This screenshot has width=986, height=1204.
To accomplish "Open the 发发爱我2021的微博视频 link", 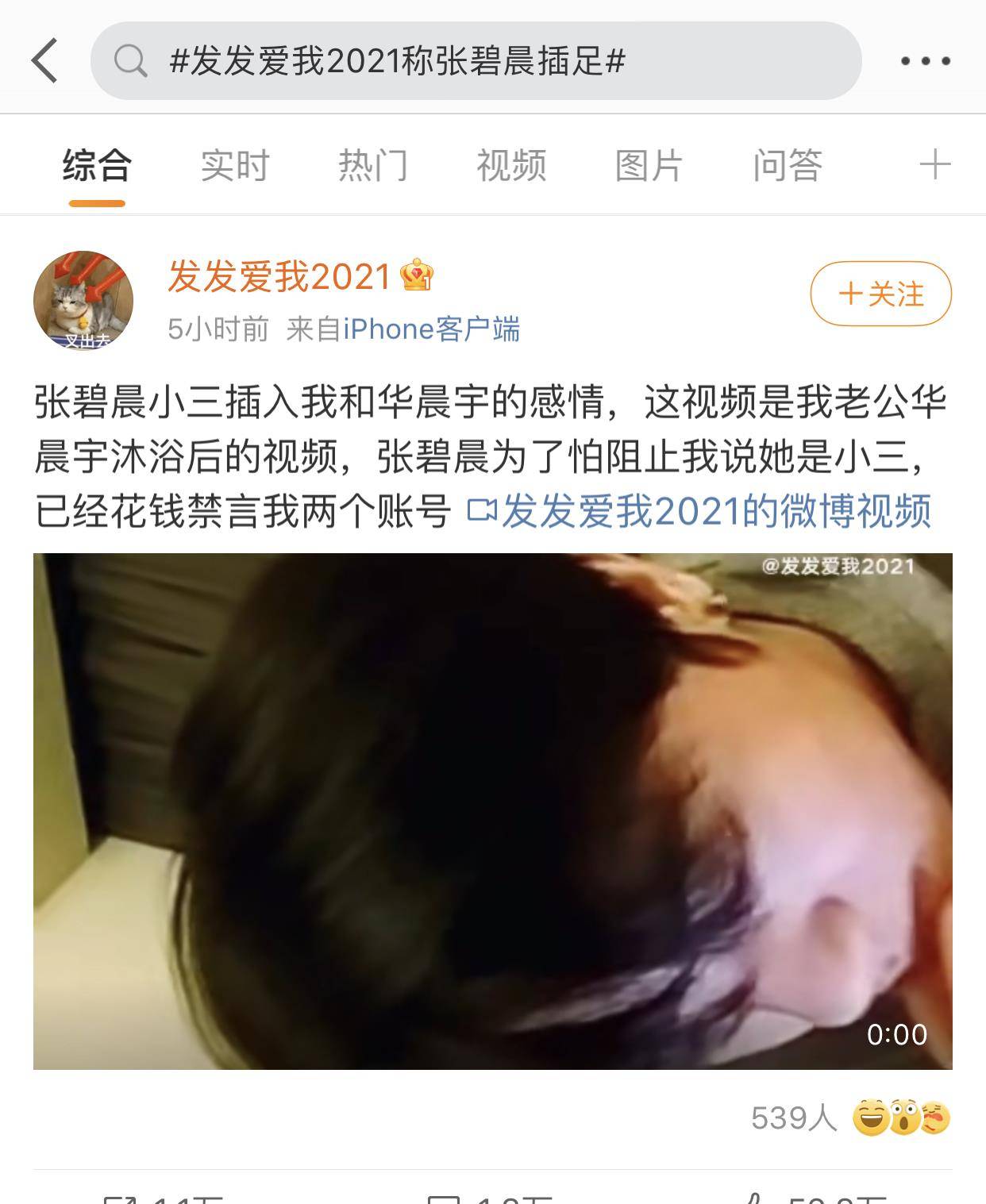I will [699, 511].
